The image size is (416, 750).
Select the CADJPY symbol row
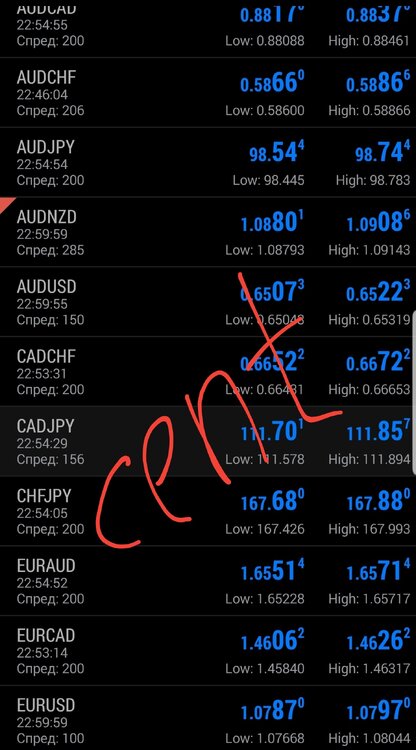(208, 441)
